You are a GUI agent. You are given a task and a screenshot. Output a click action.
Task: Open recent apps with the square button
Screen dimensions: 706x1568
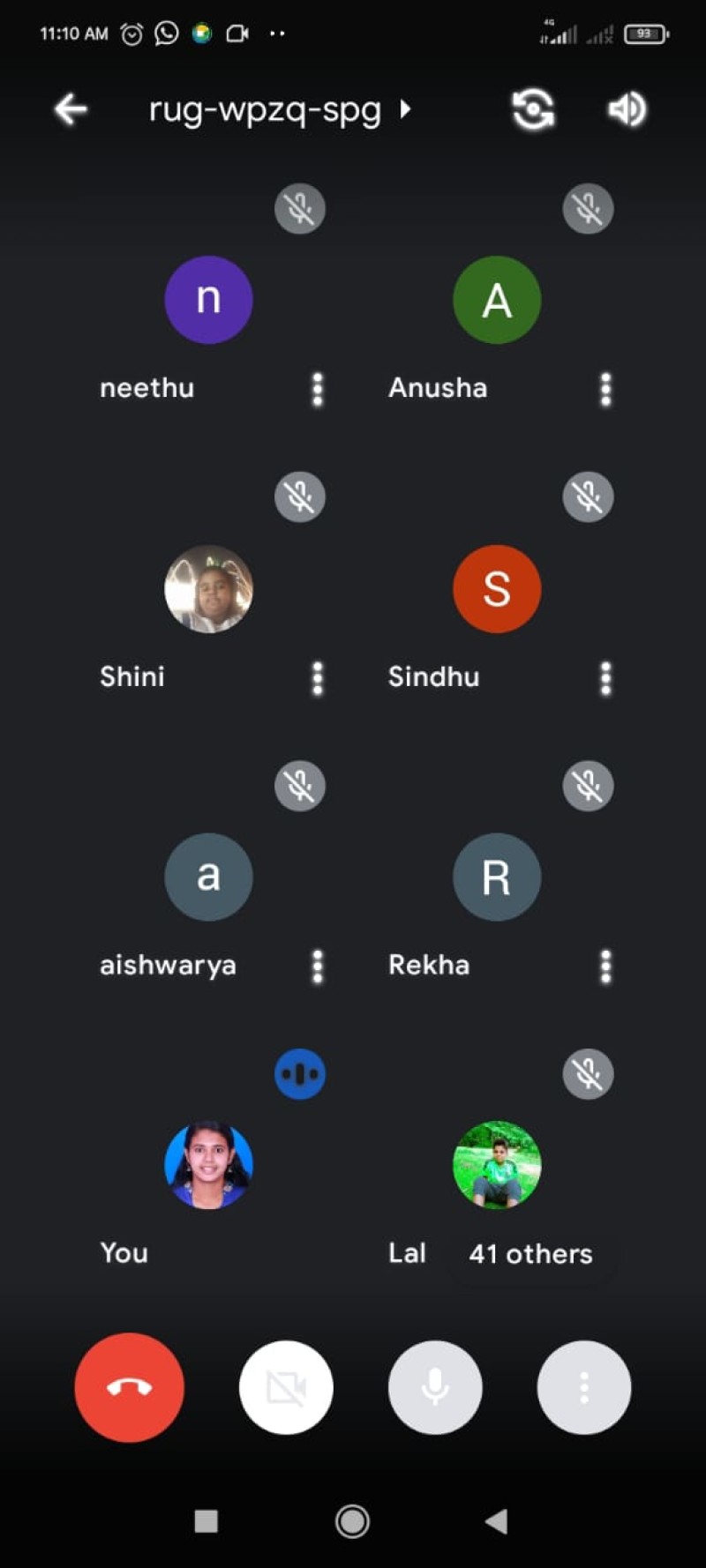pos(206,1520)
